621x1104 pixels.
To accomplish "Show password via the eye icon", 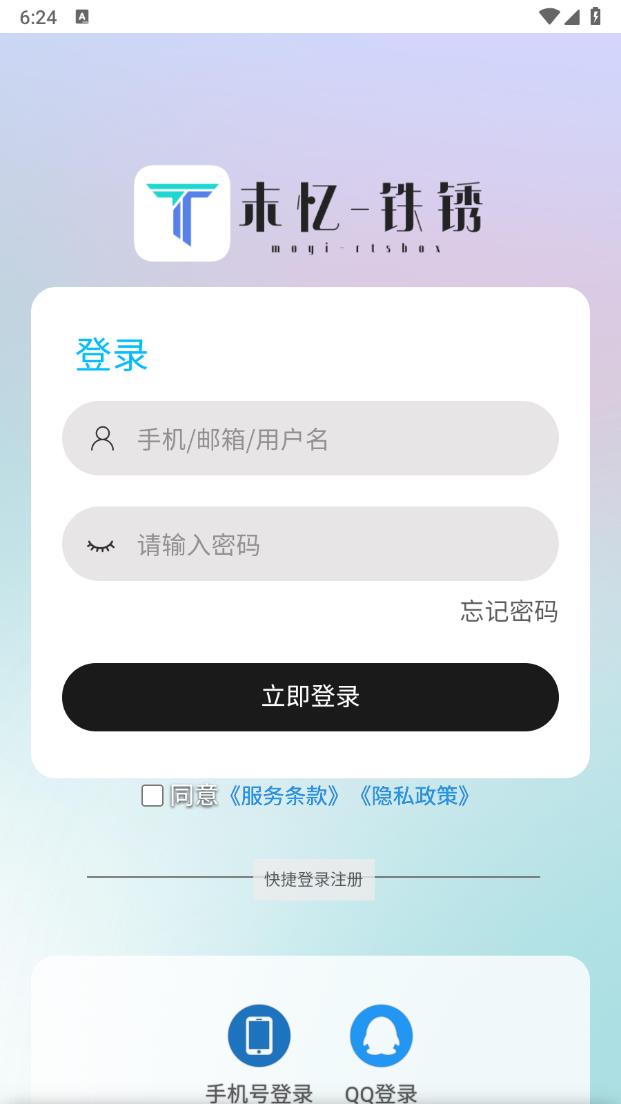I will pyautogui.click(x=101, y=545).
